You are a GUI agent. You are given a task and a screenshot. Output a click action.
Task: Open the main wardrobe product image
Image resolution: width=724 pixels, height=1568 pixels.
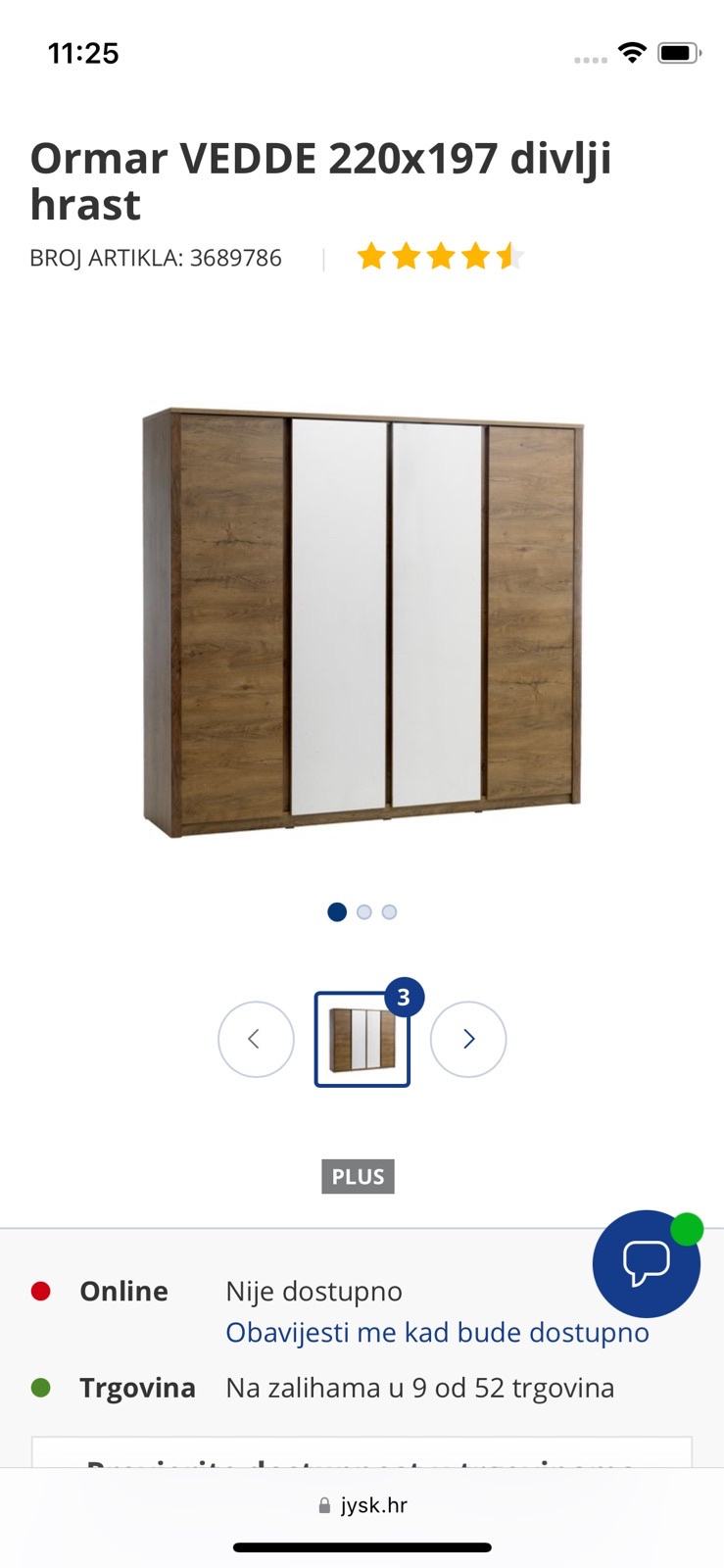362,622
